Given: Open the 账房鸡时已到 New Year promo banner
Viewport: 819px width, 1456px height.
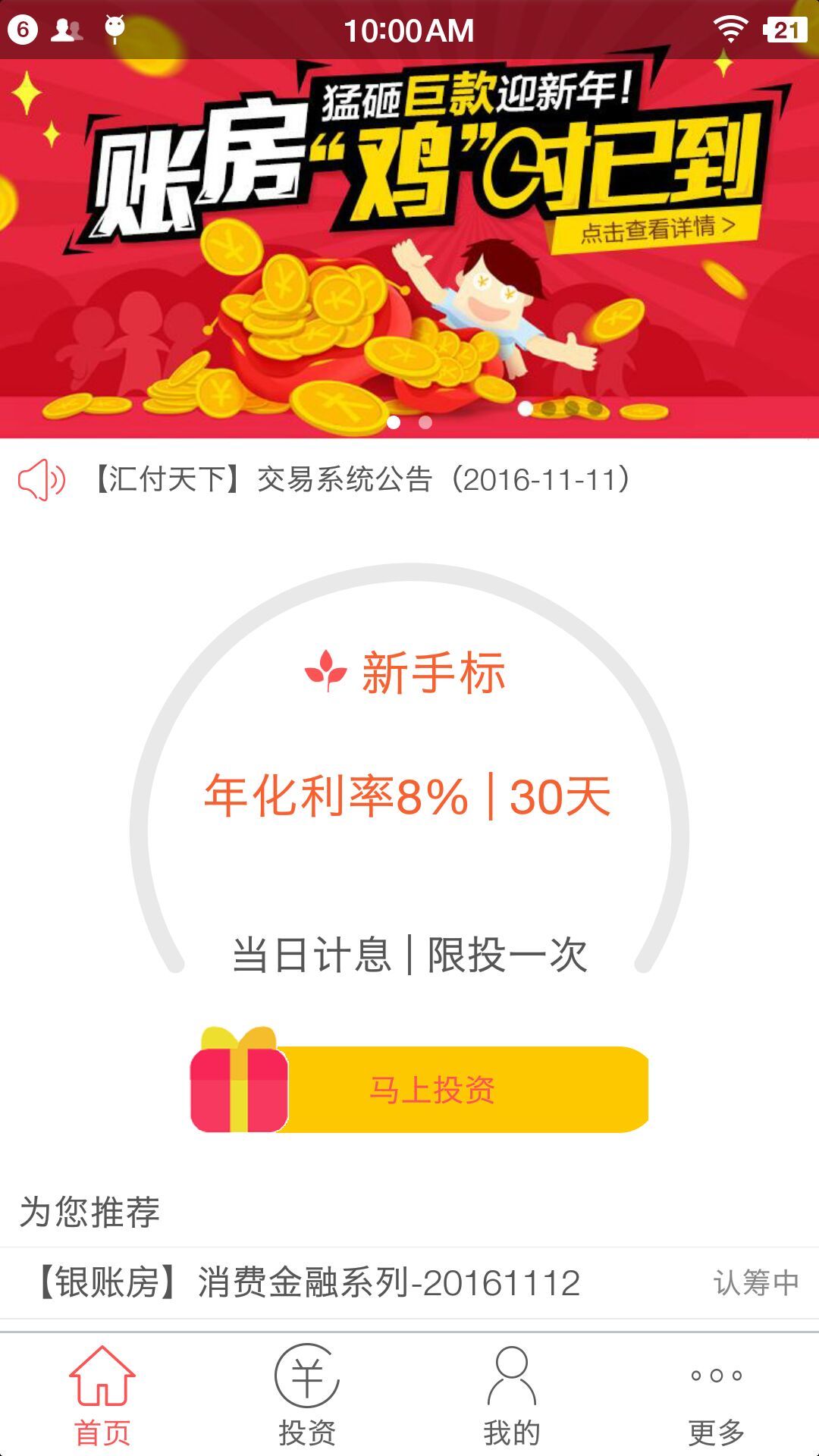Looking at the screenshot, I should (x=409, y=243).
